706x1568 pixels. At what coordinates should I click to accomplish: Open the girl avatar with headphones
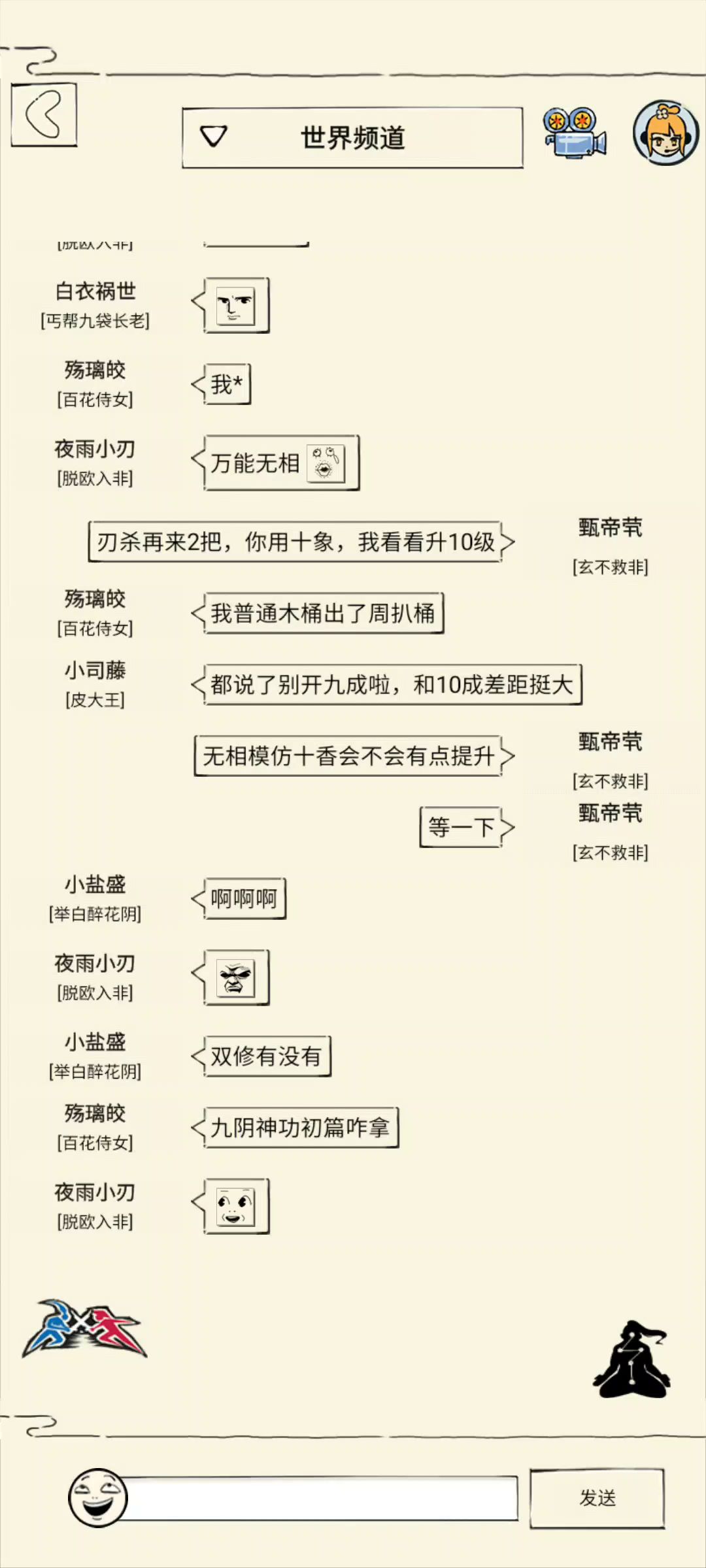(x=666, y=133)
